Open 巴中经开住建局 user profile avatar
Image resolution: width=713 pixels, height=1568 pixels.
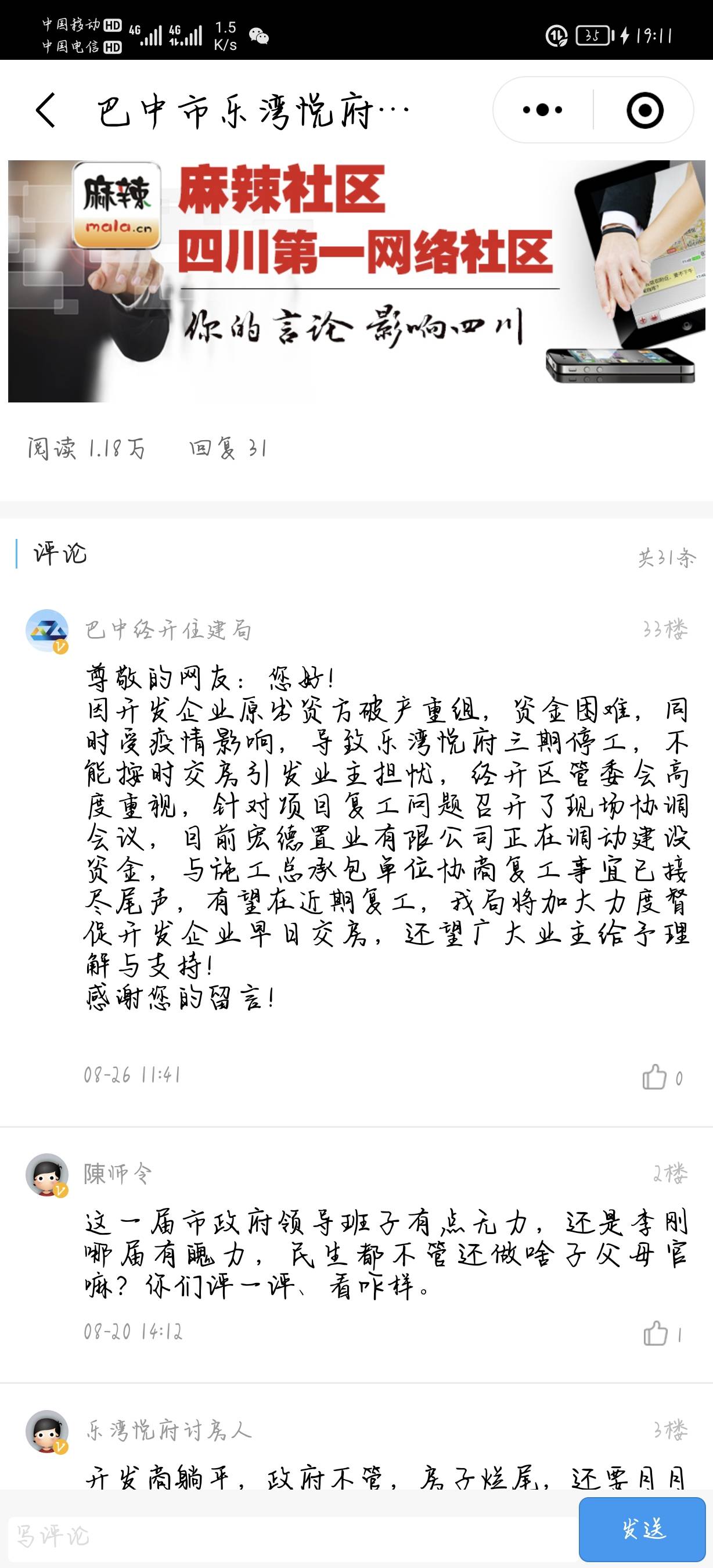click(47, 631)
